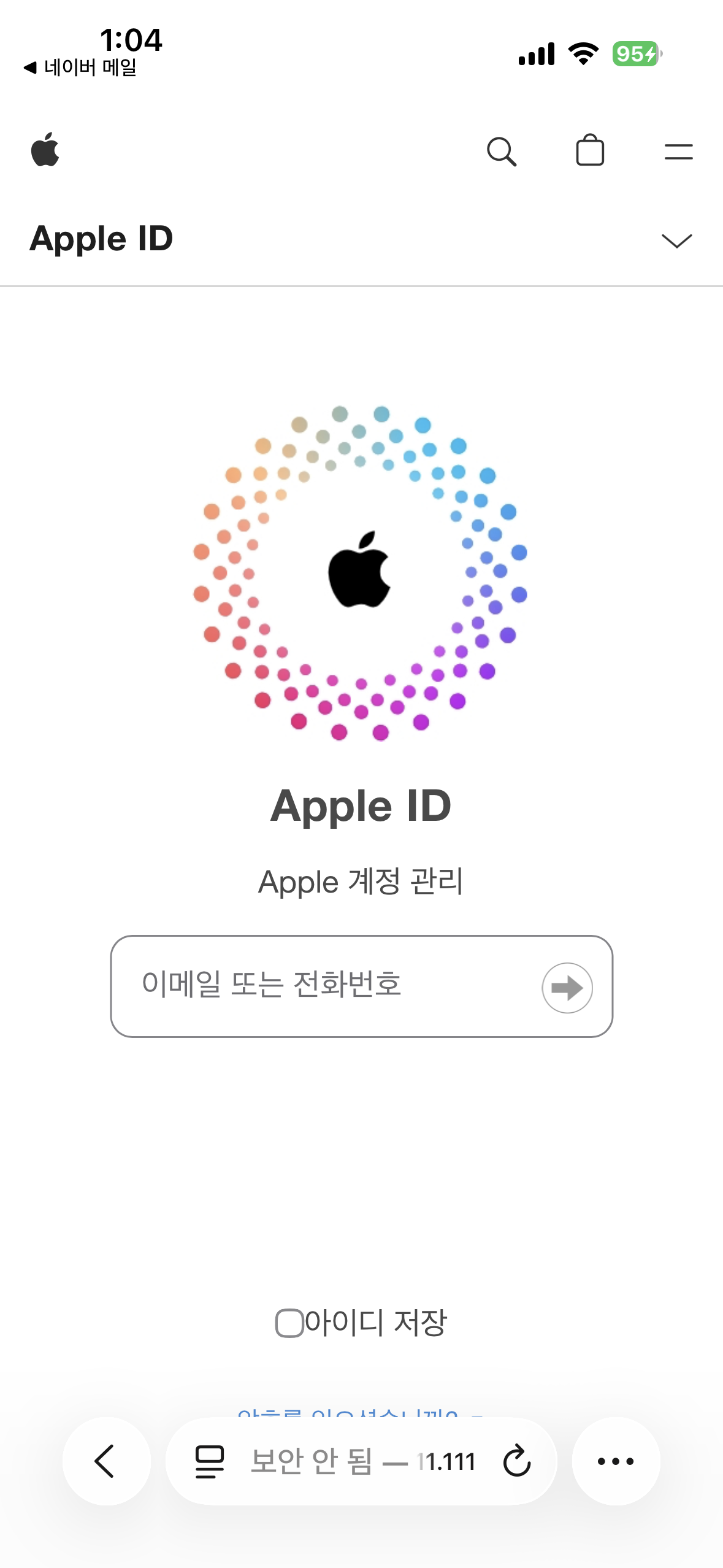The image size is (723, 1568).
Task: Open the shopping bag
Action: [590, 150]
